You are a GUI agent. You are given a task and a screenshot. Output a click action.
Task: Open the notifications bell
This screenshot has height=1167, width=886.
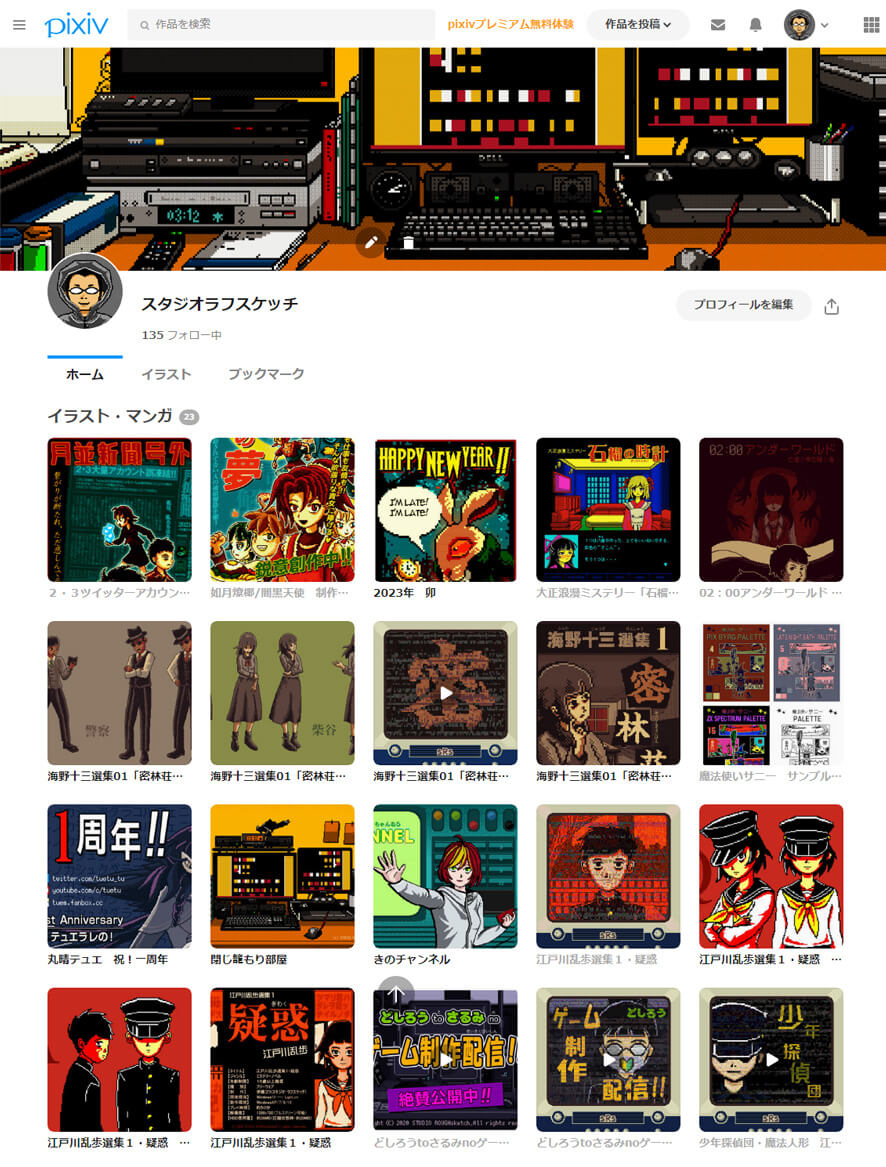pyautogui.click(x=755, y=25)
